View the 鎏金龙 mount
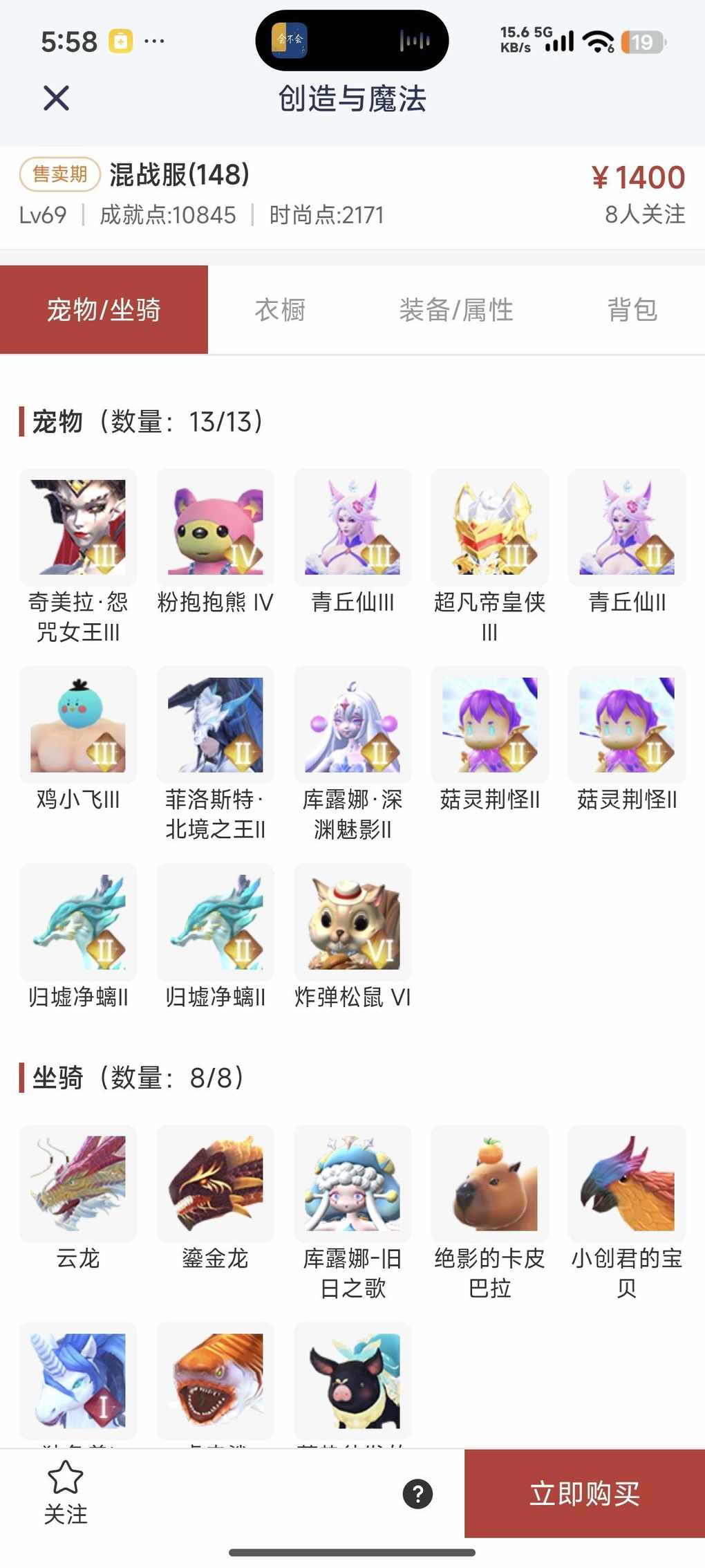The image size is (705, 1568). 215,1183
